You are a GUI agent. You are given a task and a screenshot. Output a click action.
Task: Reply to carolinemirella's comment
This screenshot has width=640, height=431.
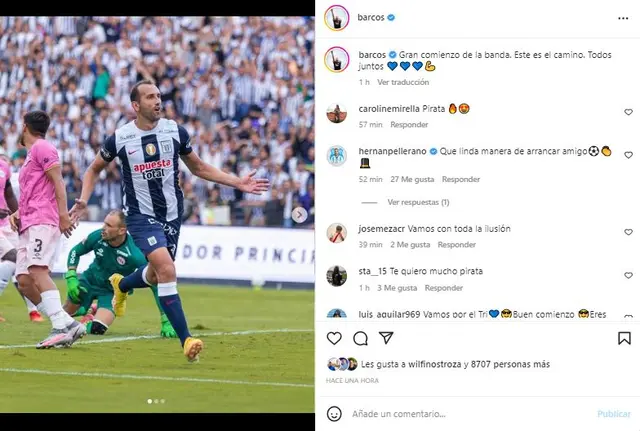click(409, 125)
